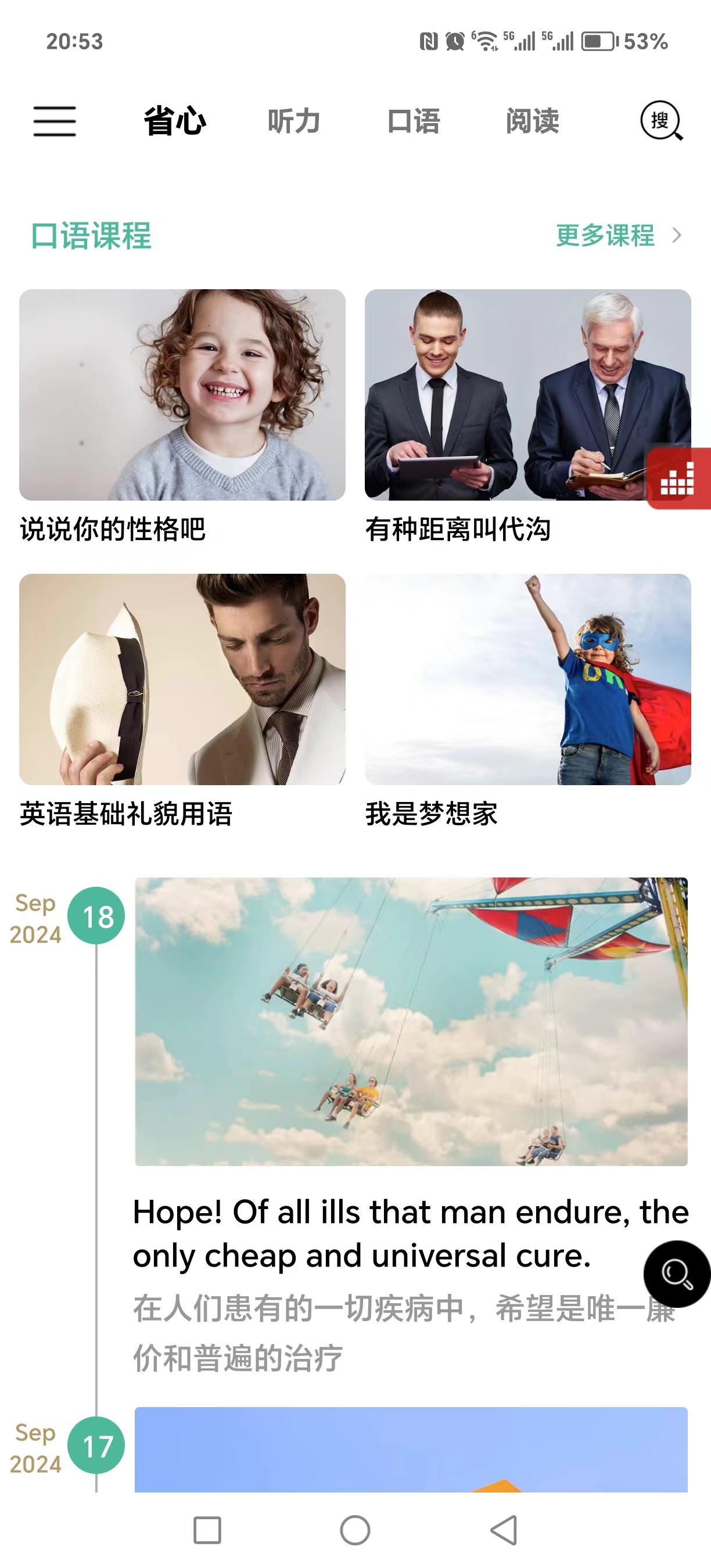Switch to the 阅读 tab
Viewport: 711px width, 1568px height.
[x=533, y=121]
